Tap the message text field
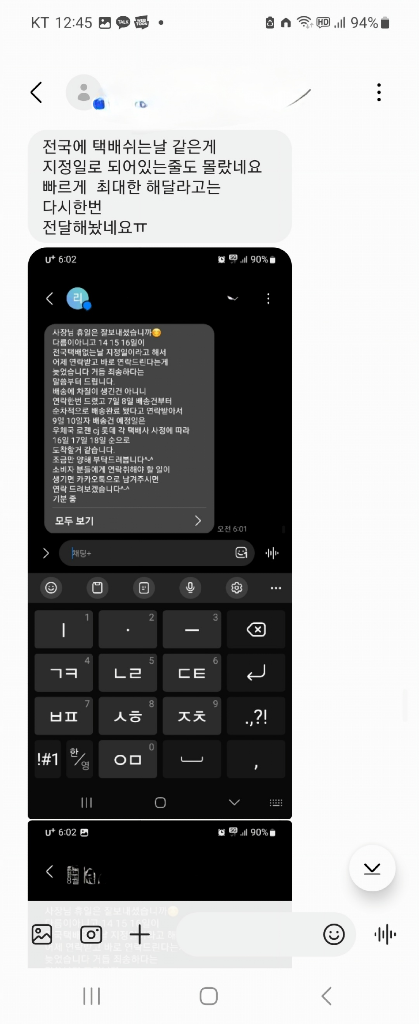The image size is (419, 1024). click(248, 935)
